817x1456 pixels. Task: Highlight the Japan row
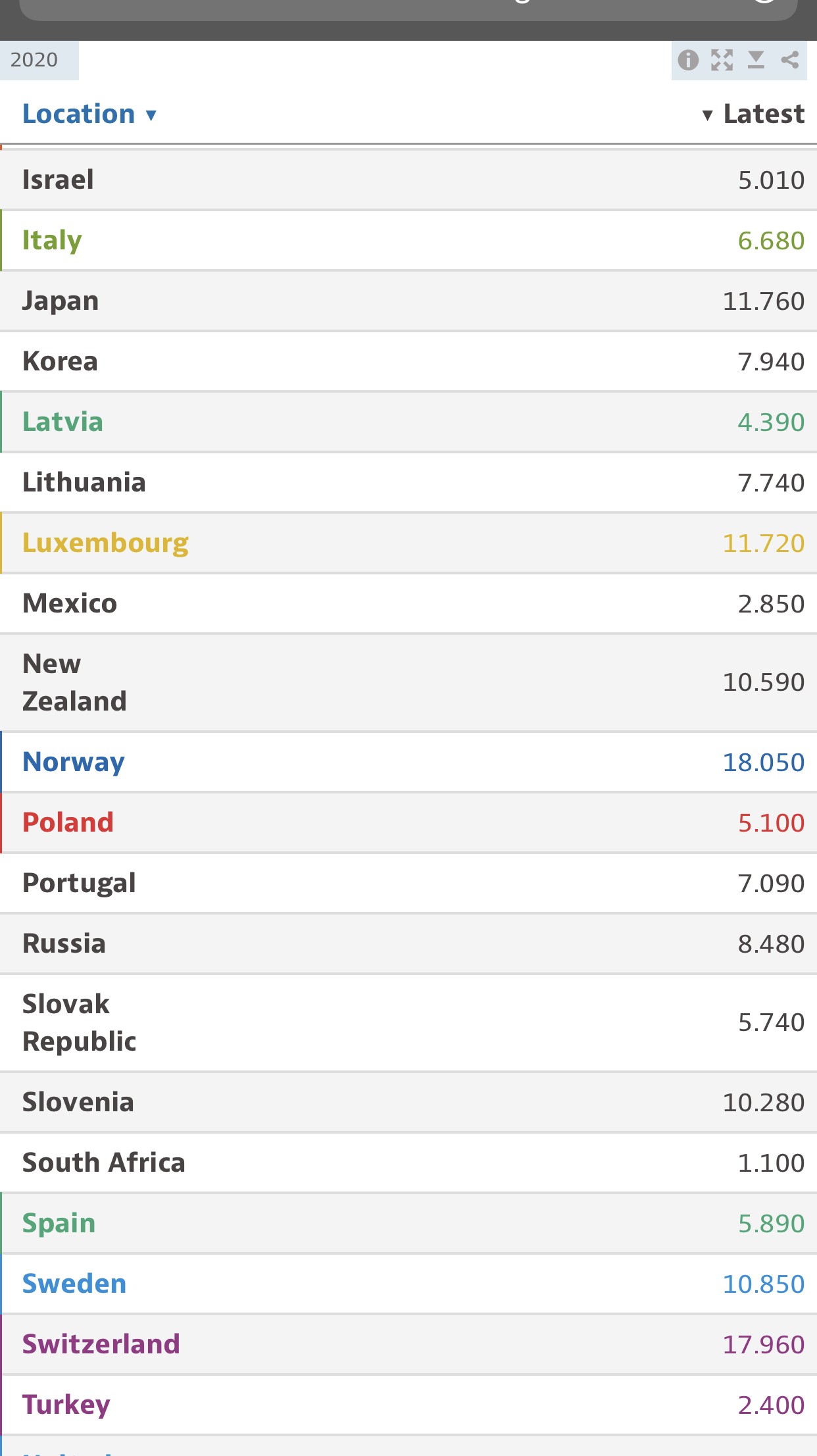pyautogui.click(x=408, y=301)
